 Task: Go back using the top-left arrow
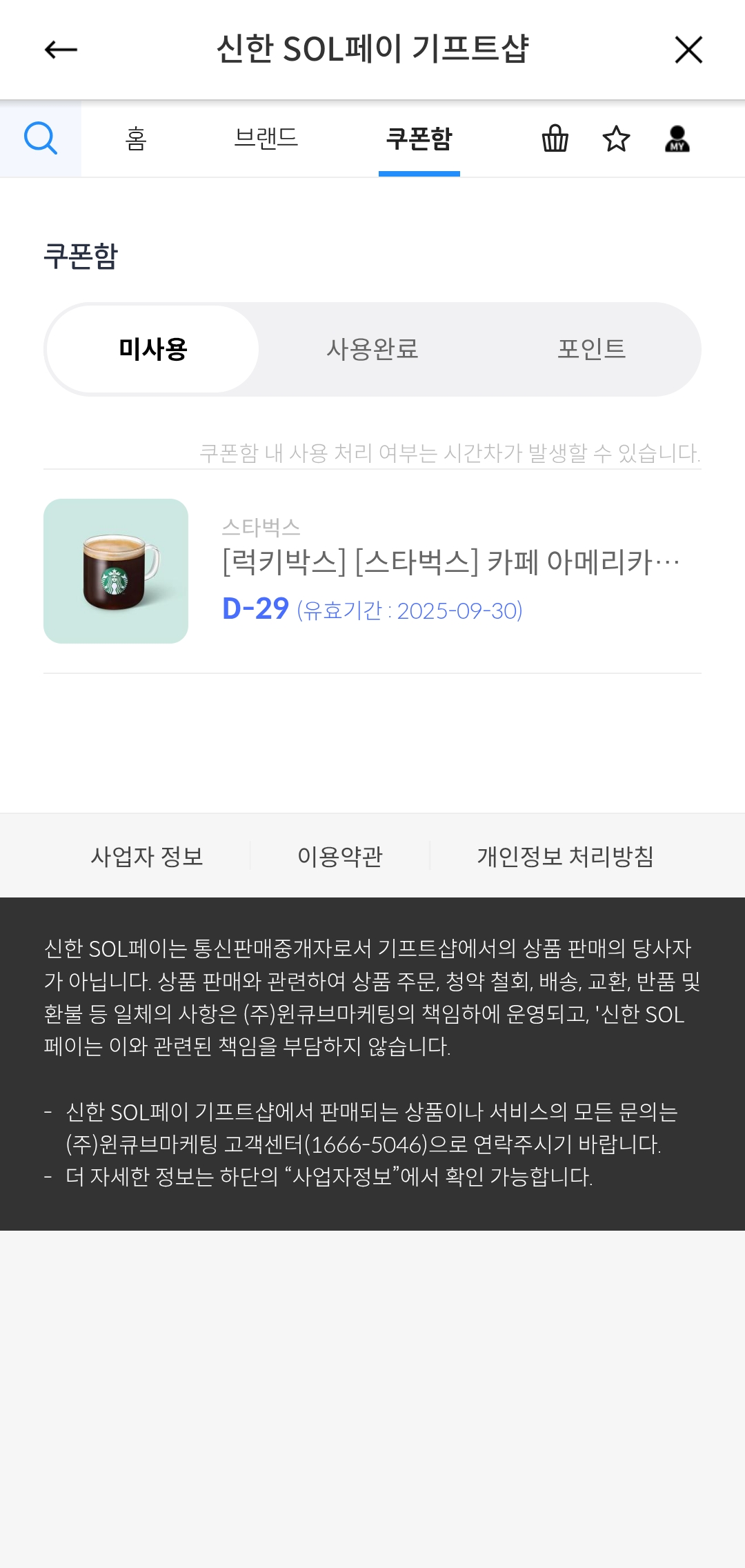(x=61, y=50)
